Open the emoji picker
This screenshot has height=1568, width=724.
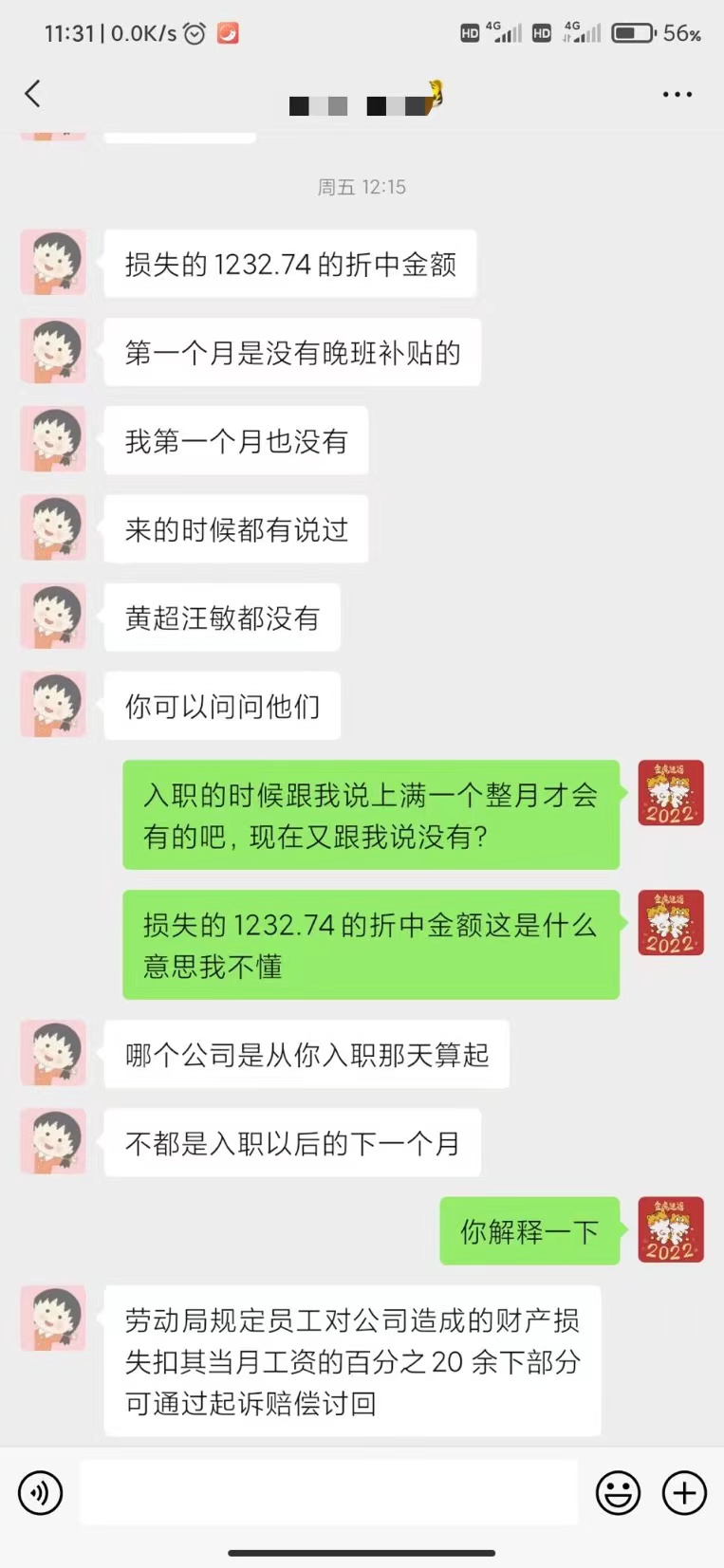(618, 1493)
